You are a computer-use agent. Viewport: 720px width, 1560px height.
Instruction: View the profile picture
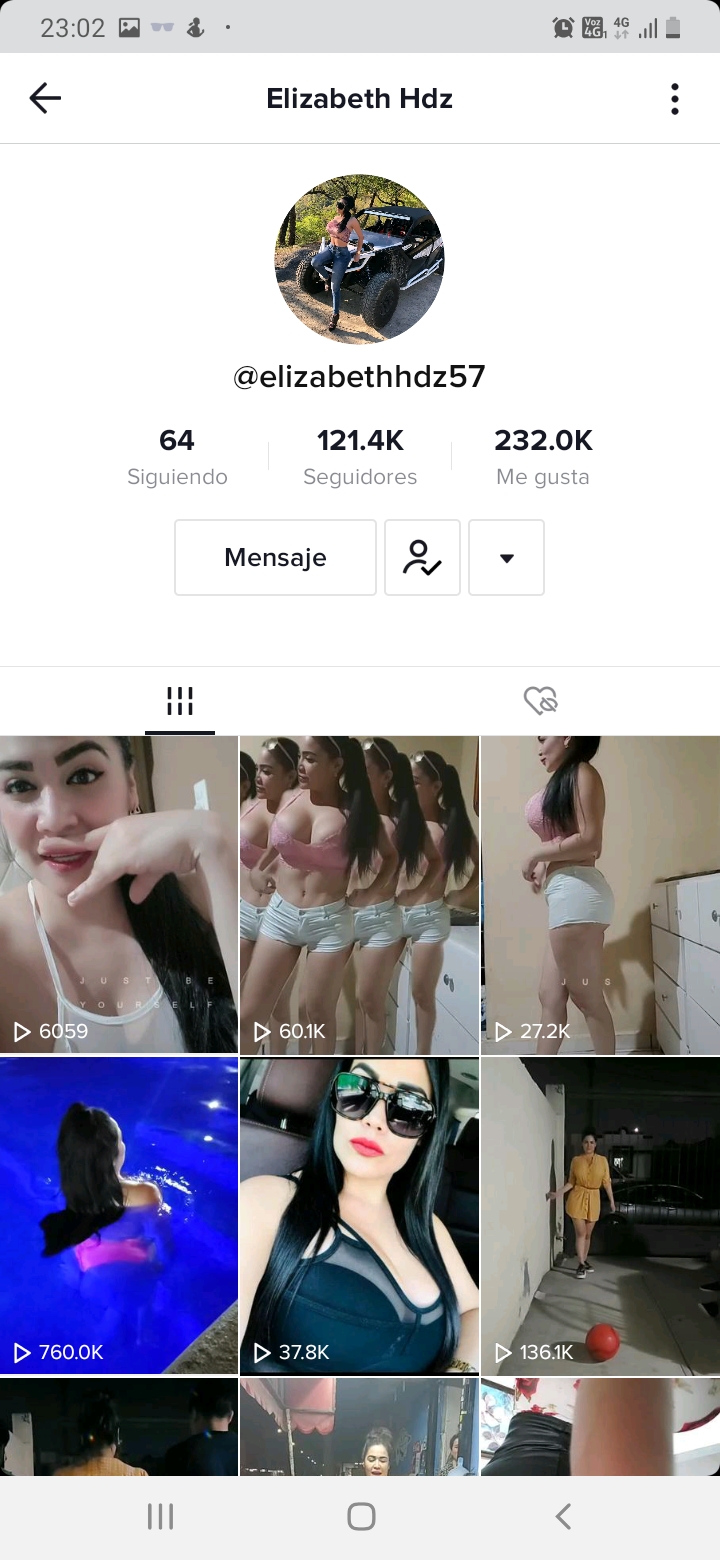pos(359,259)
